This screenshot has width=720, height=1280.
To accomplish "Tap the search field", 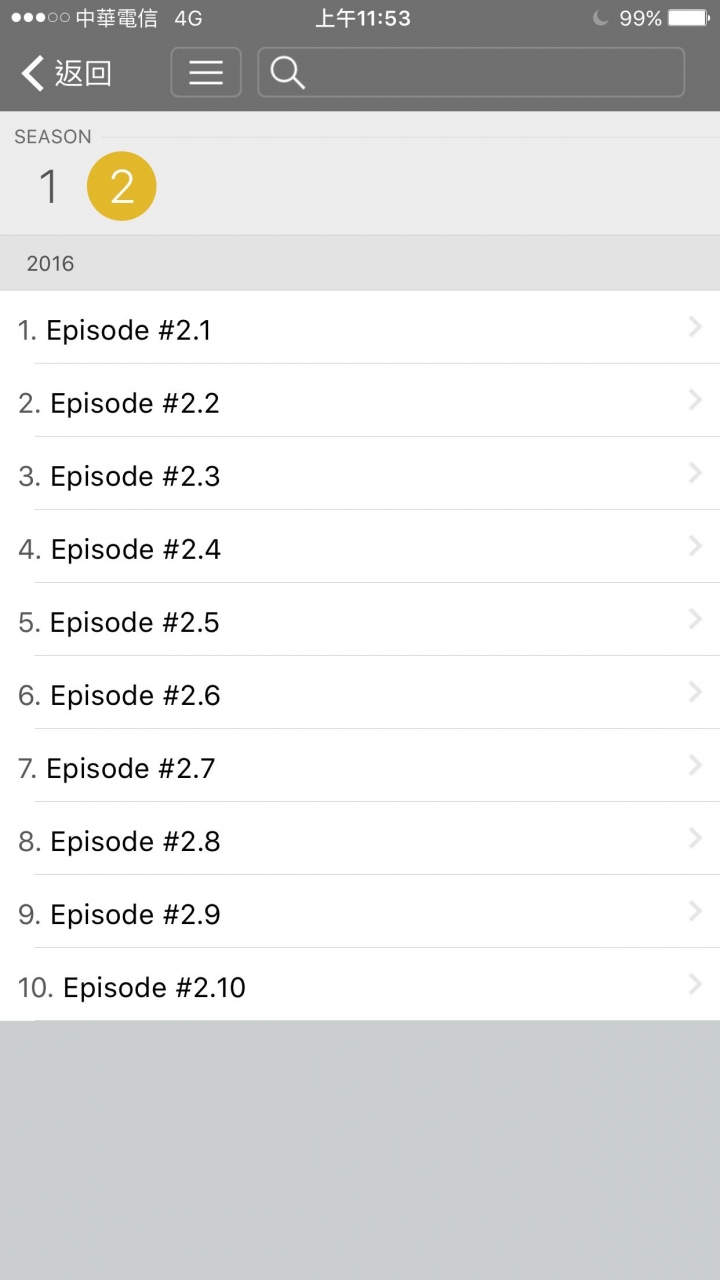I will tap(471, 73).
